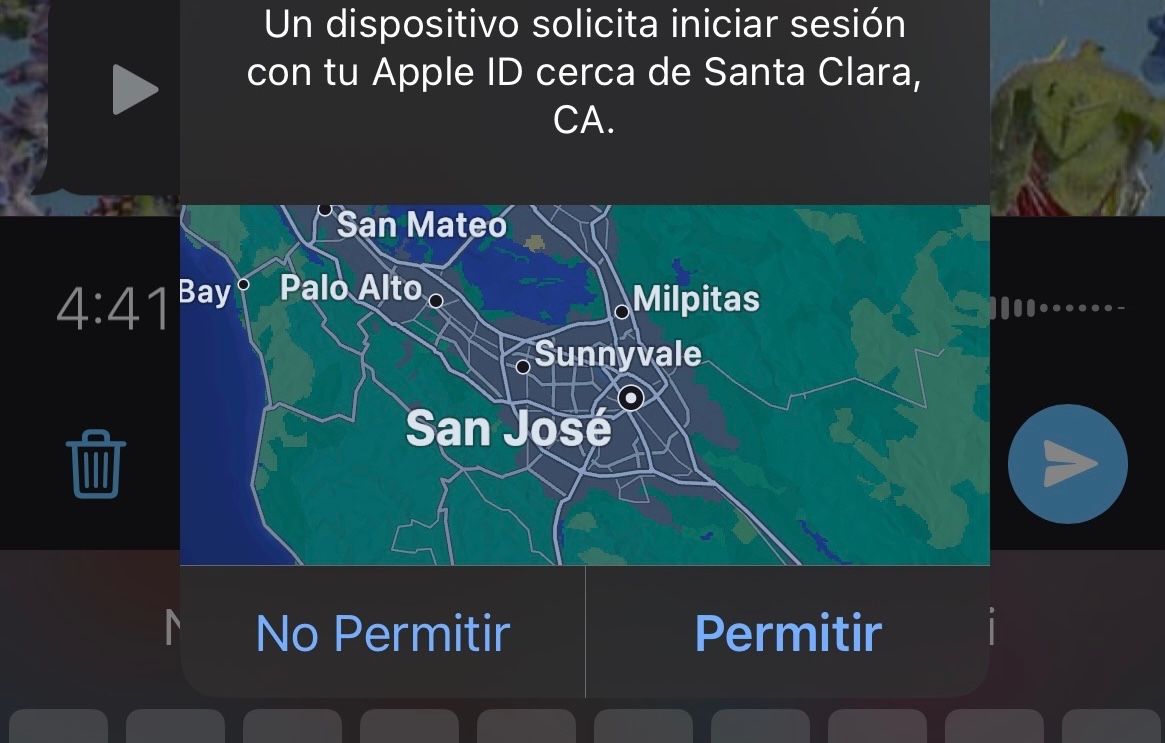Delete the recording with the trash icon

click(96, 465)
